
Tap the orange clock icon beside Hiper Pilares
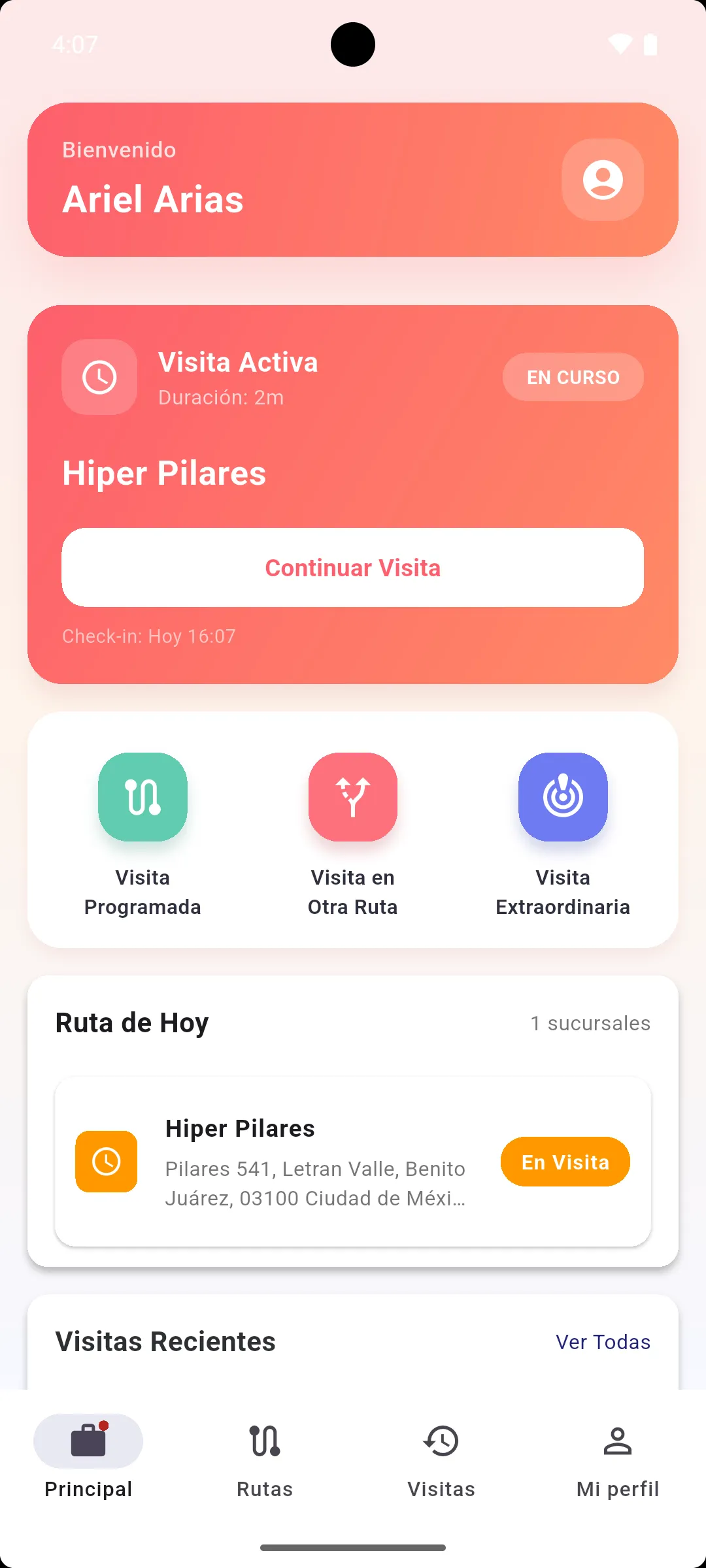pyautogui.click(x=107, y=1162)
